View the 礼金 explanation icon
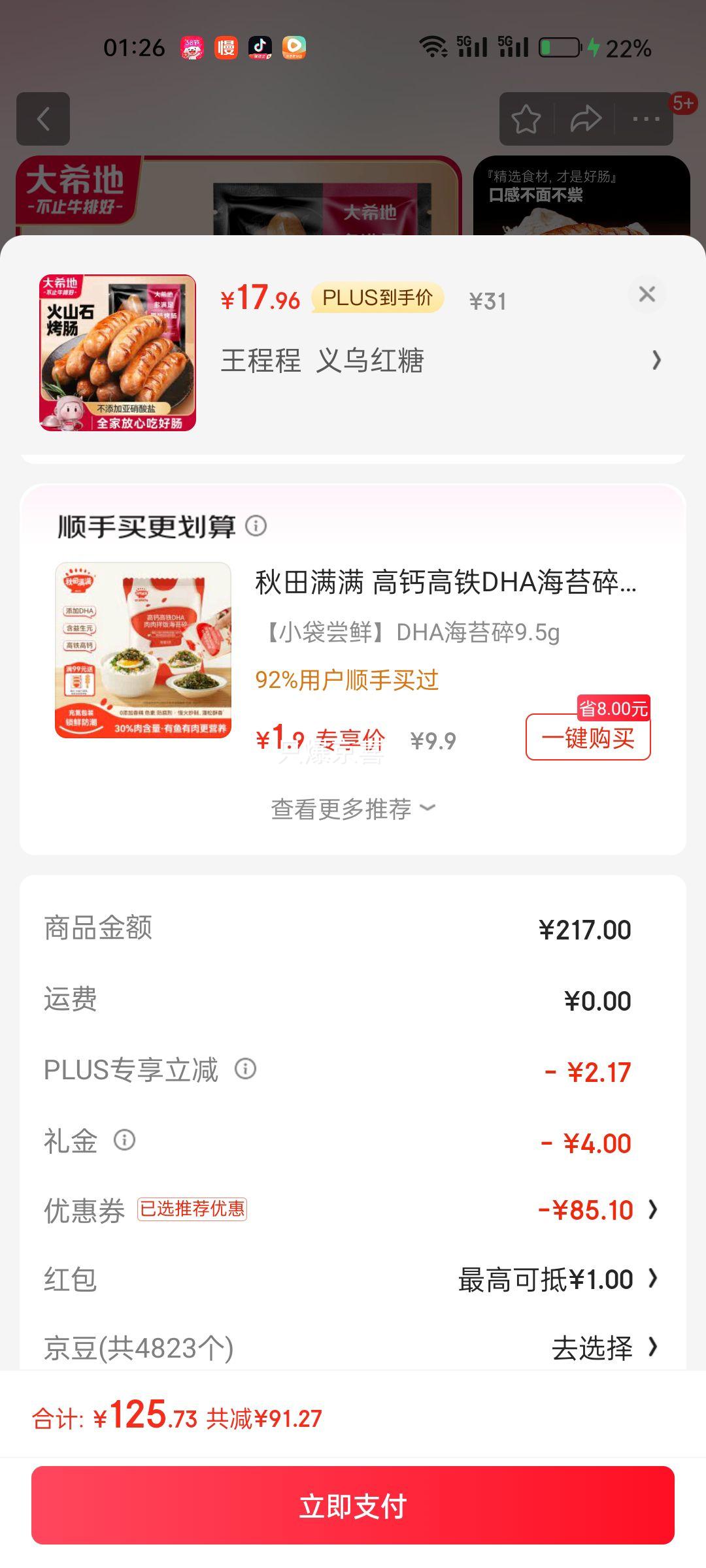Screen dimensions: 706x1568 (x=124, y=1141)
